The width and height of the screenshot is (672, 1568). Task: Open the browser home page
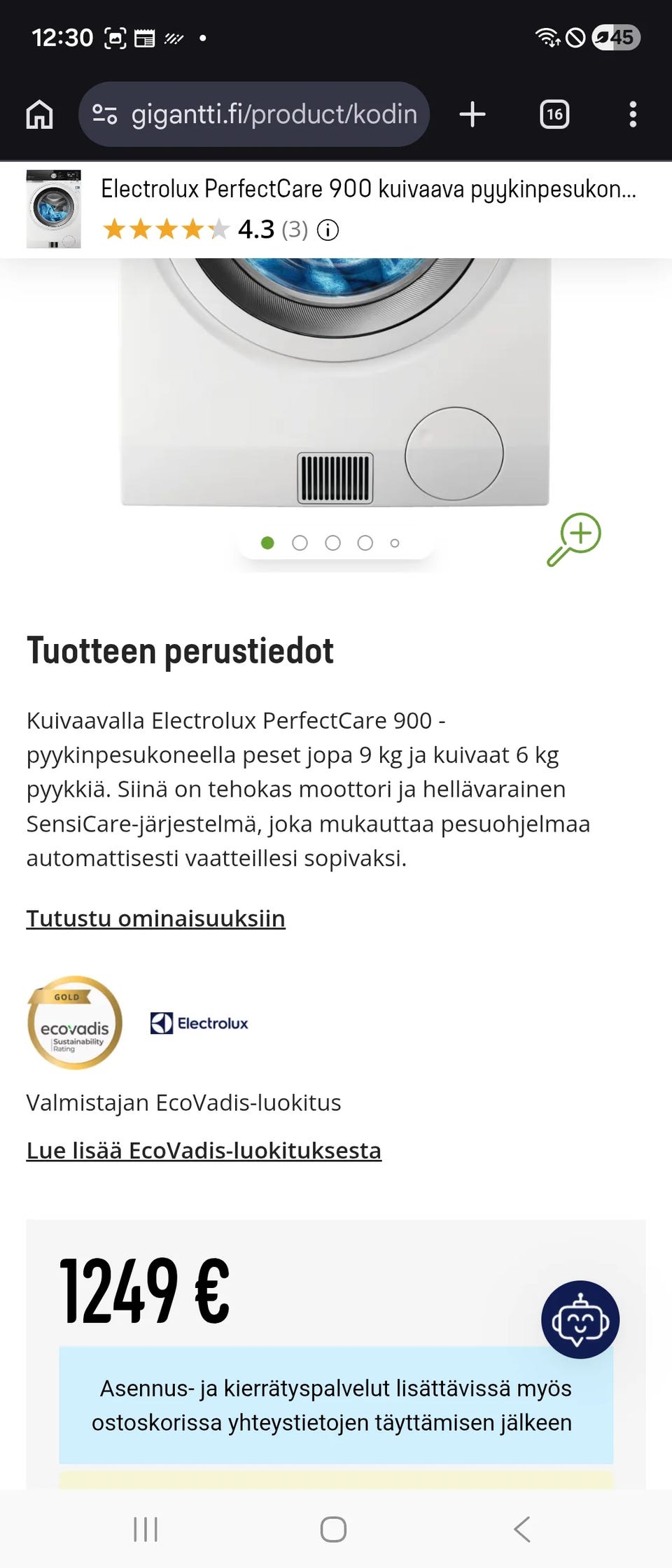click(40, 114)
